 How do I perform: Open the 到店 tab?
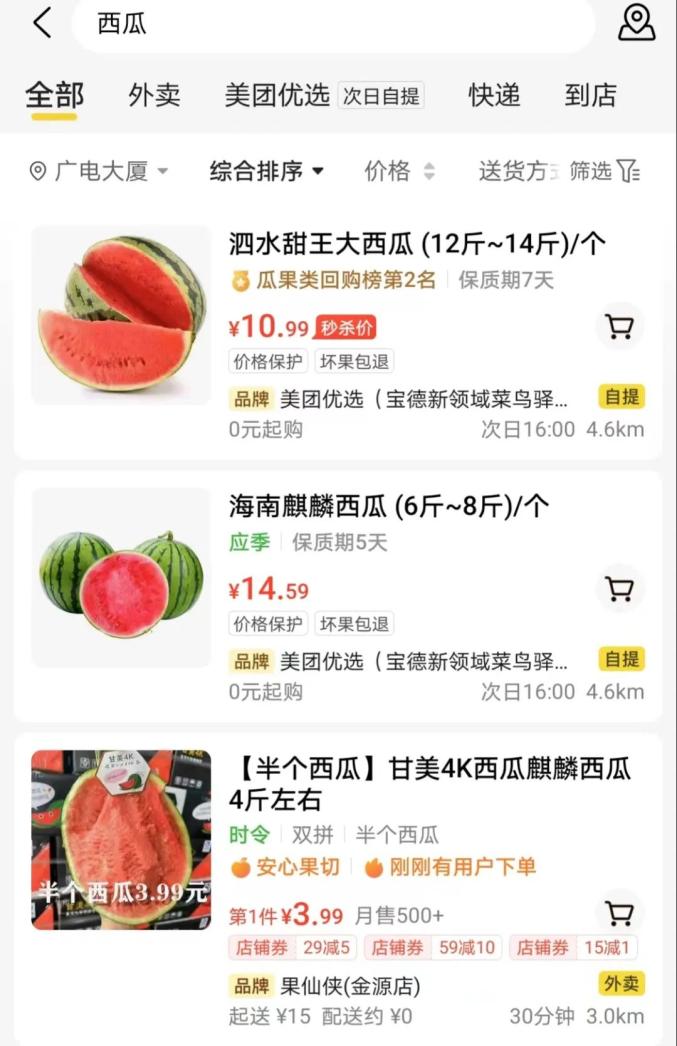tap(590, 95)
